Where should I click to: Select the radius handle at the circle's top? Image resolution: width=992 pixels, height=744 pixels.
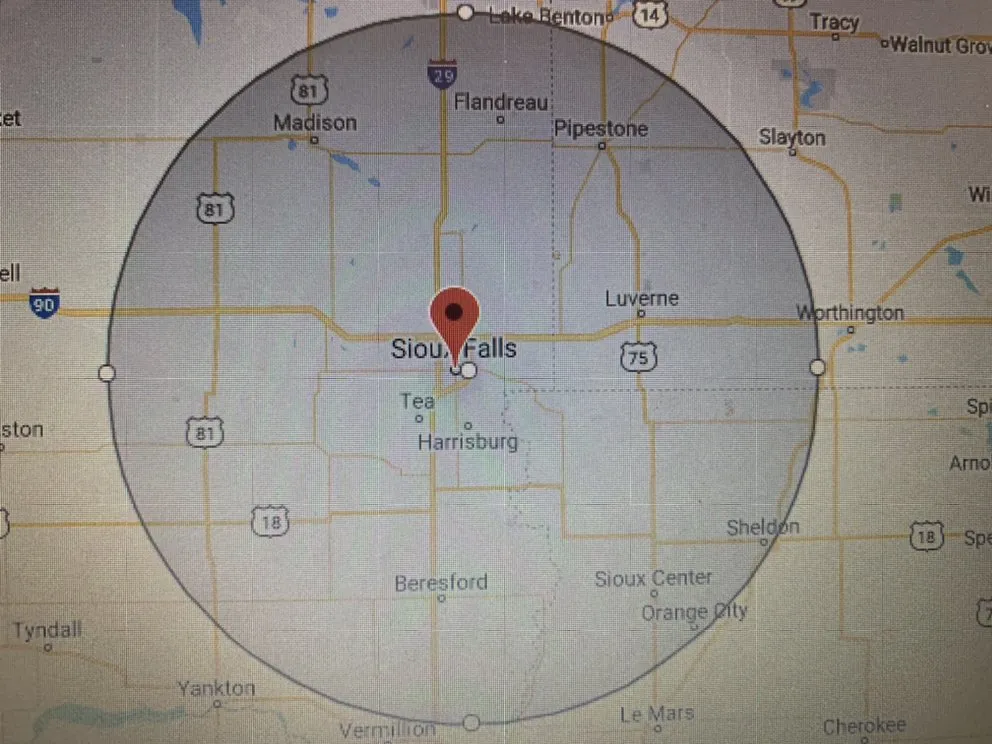[x=465, y=12]
